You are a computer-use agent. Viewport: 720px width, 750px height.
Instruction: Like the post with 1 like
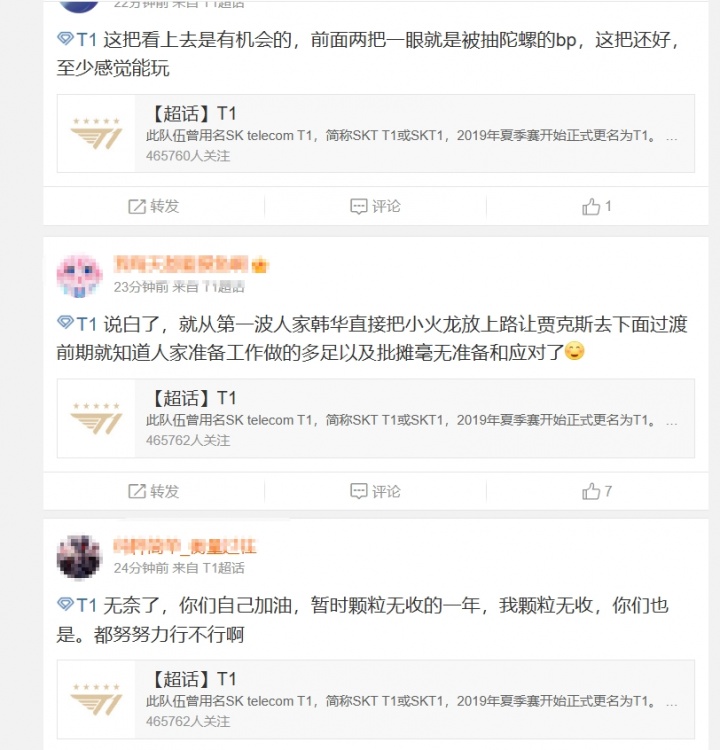(596, 206)
